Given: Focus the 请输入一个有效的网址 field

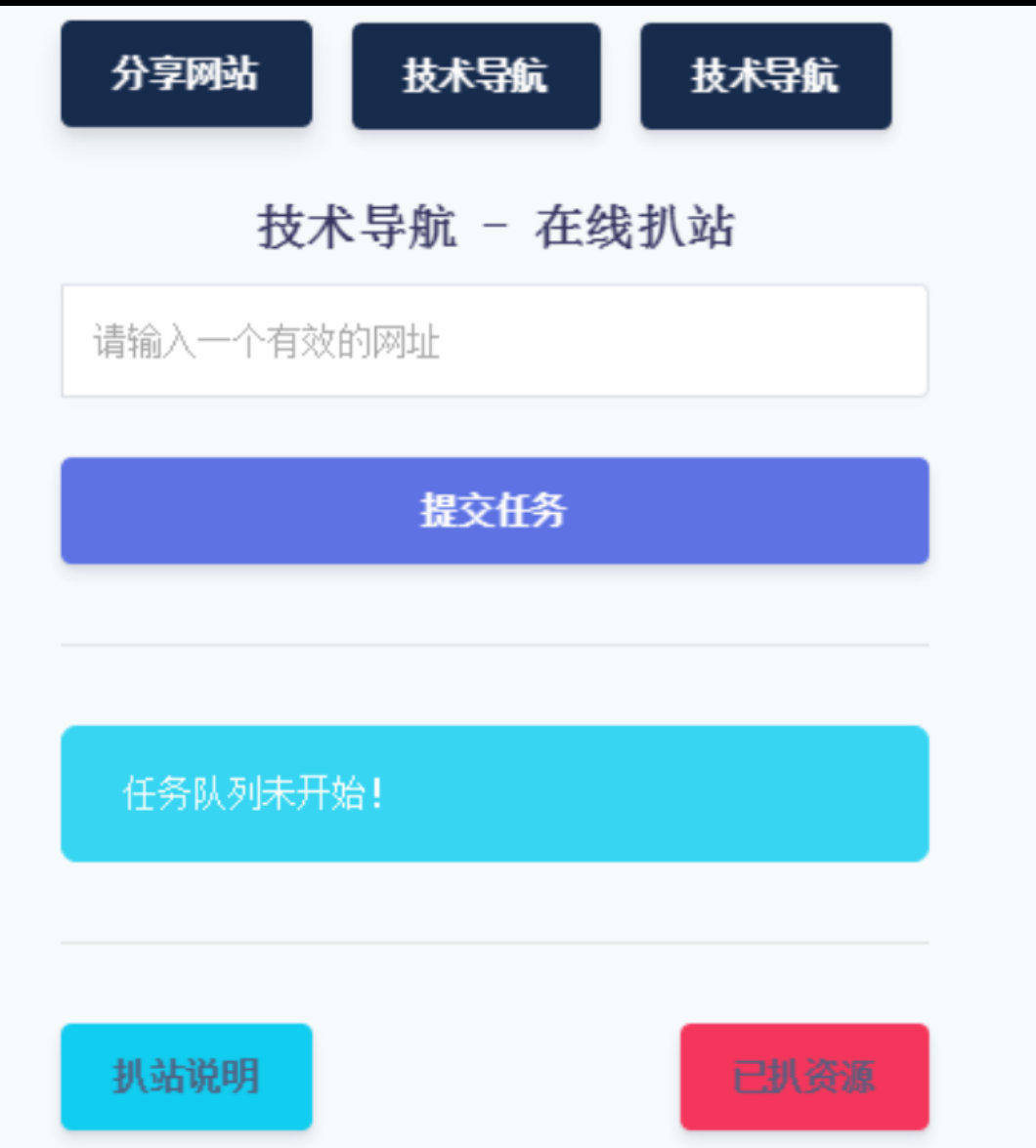Looking at the screenshot, I should 494,341.
